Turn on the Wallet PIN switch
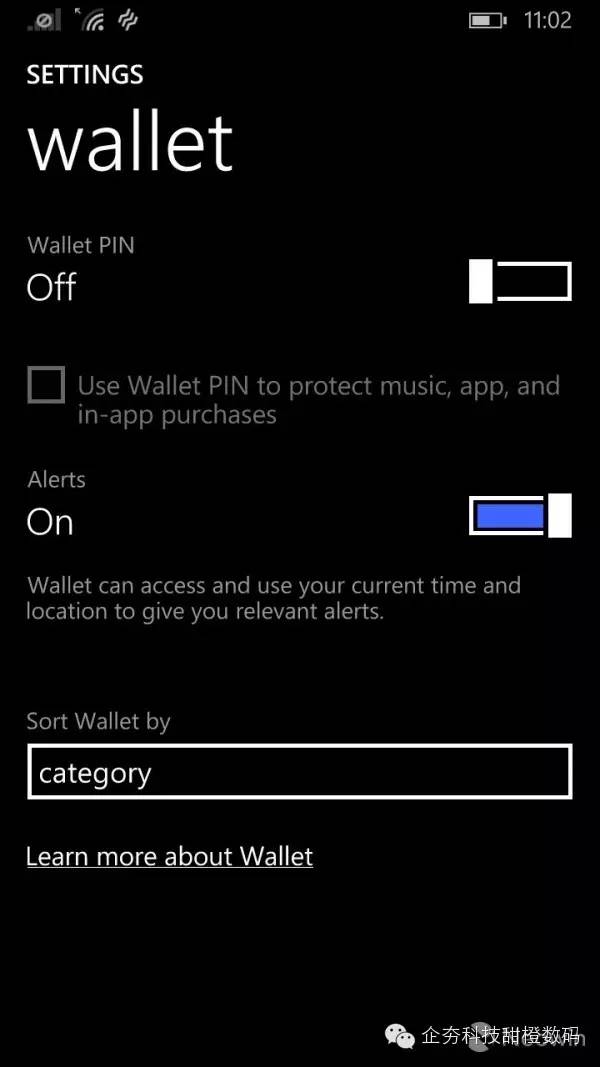This screenshot has height=1067, width=600. (520, 281)
